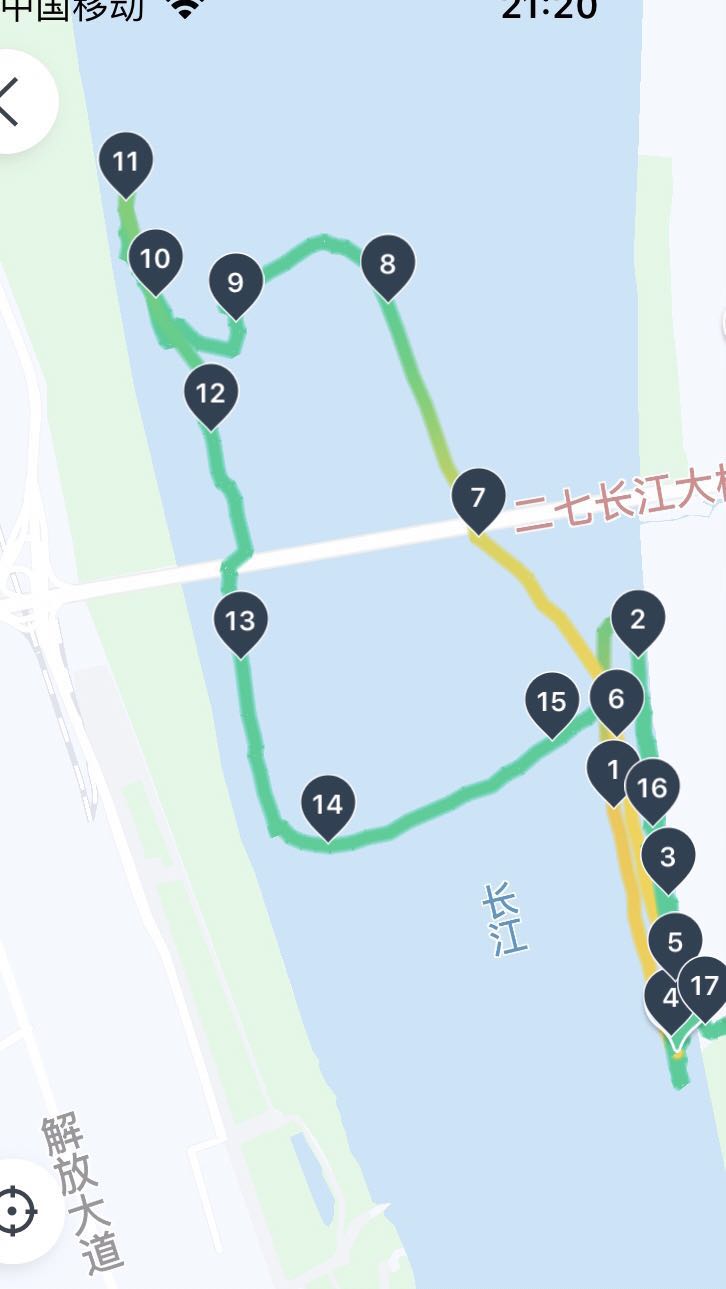Tap kilometer marker 3 on the route

point(667,857)
